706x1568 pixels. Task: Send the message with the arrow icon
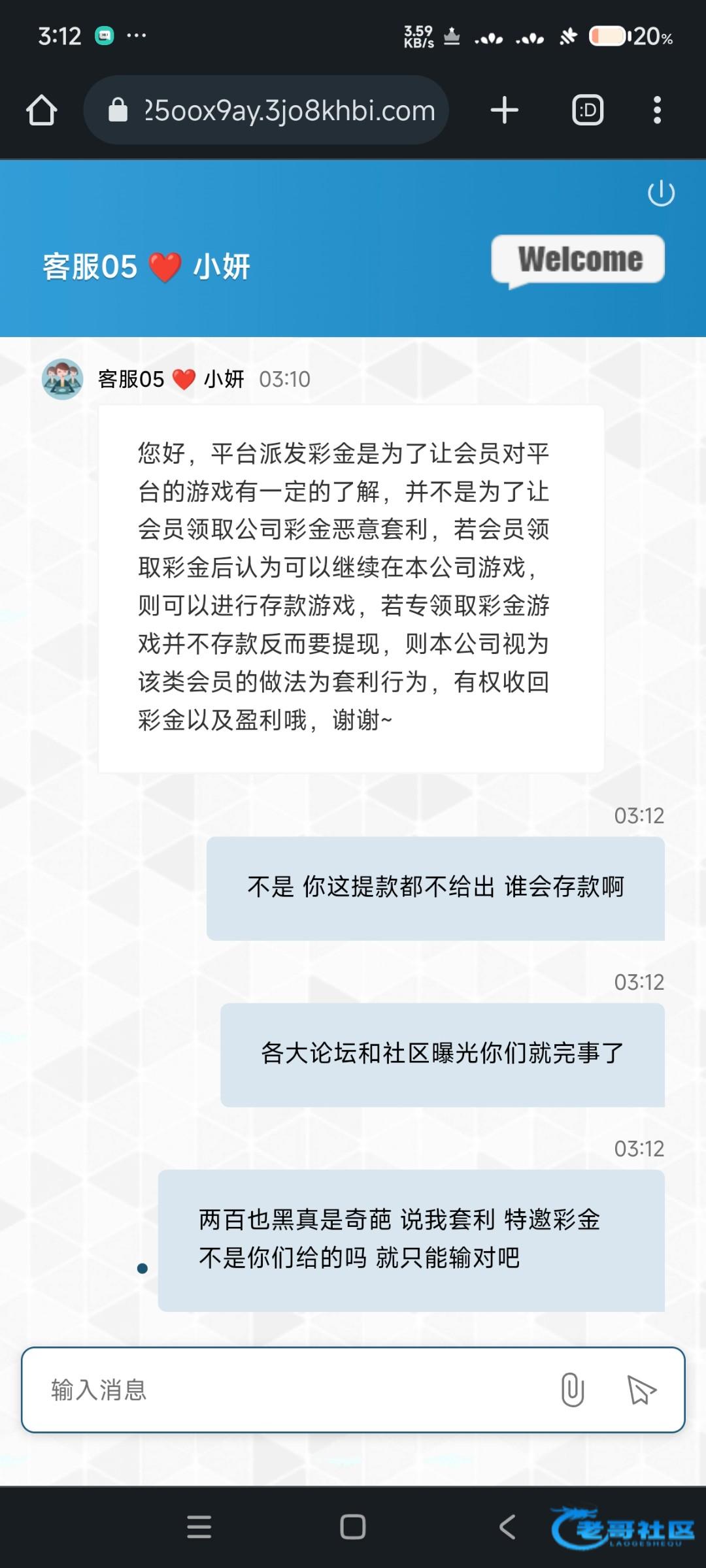tap(641, 1390)
